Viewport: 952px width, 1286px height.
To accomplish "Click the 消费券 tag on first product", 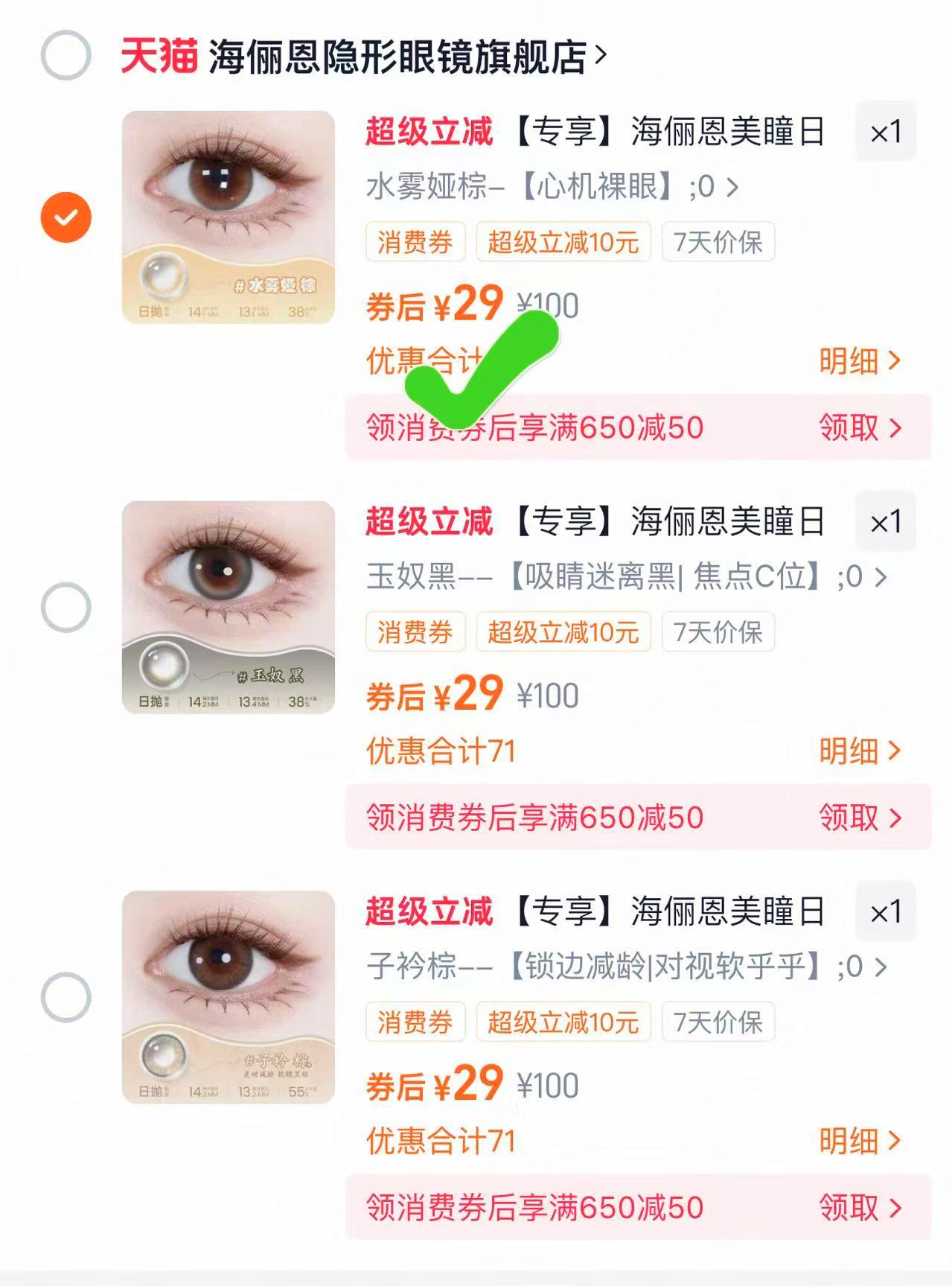I will point(415,242).
